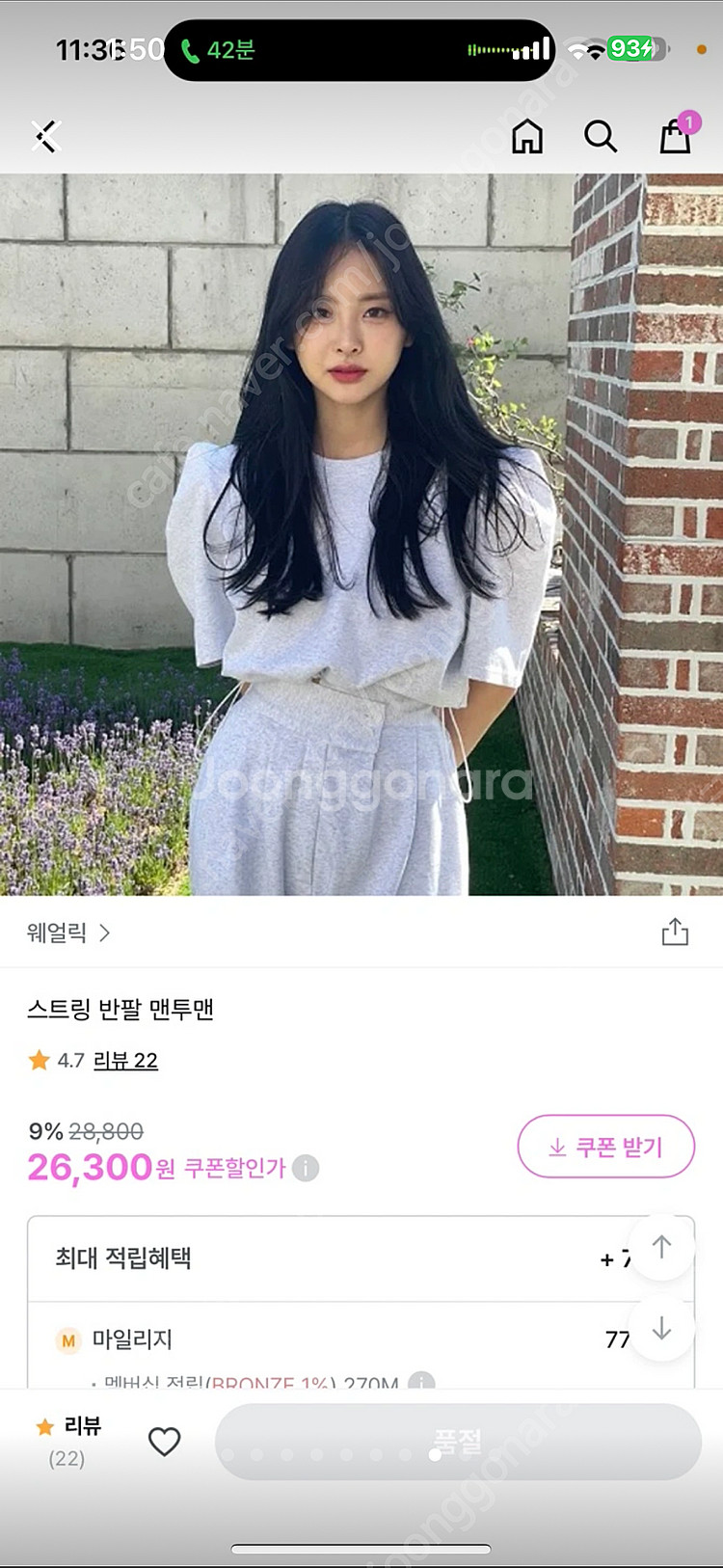Open the search magnifier
The width and height of the screenshot is (723, 1568).
pos(600,136)
